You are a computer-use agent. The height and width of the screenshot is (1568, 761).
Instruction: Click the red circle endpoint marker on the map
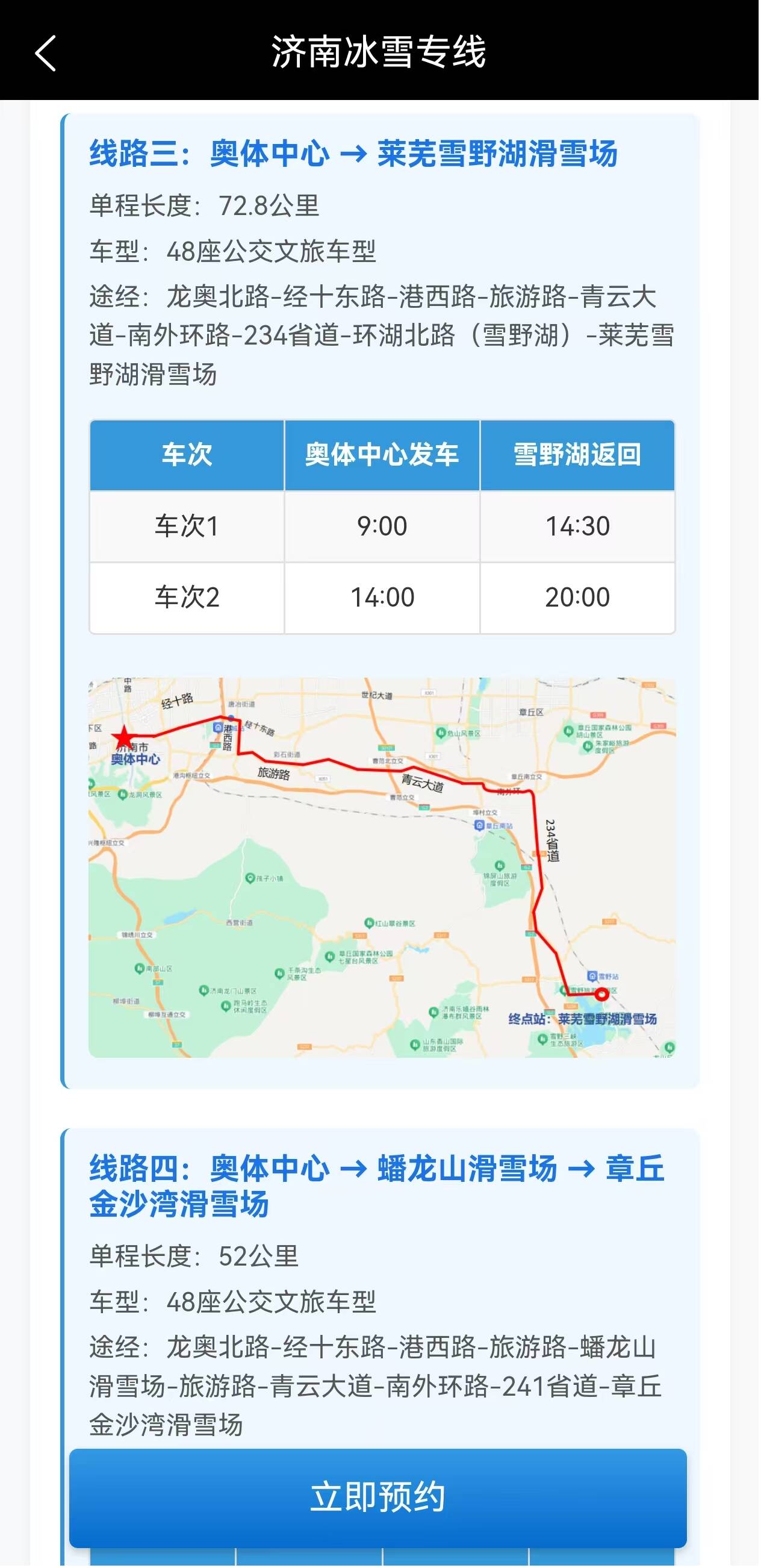603,995
